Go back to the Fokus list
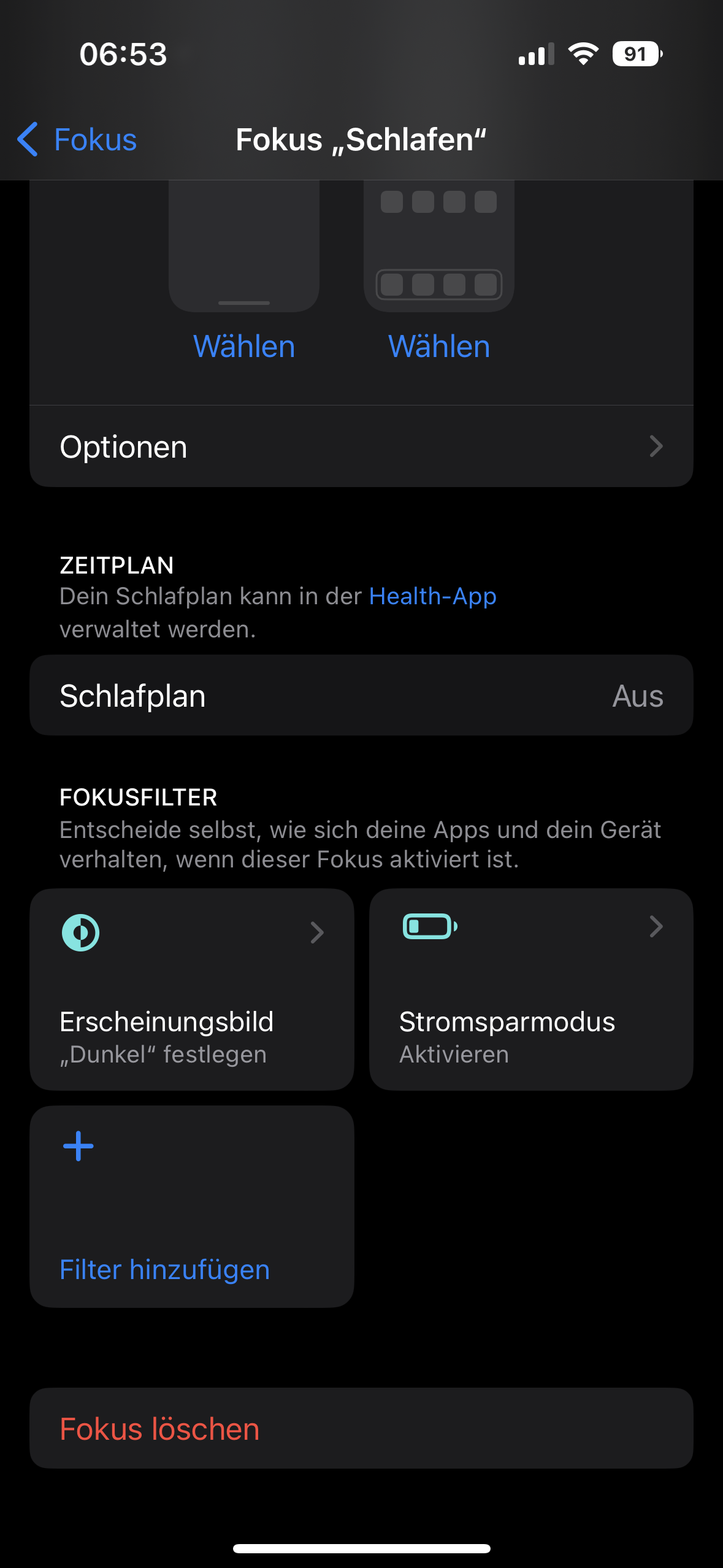723x1568 pixels. (x=77, y=139)
